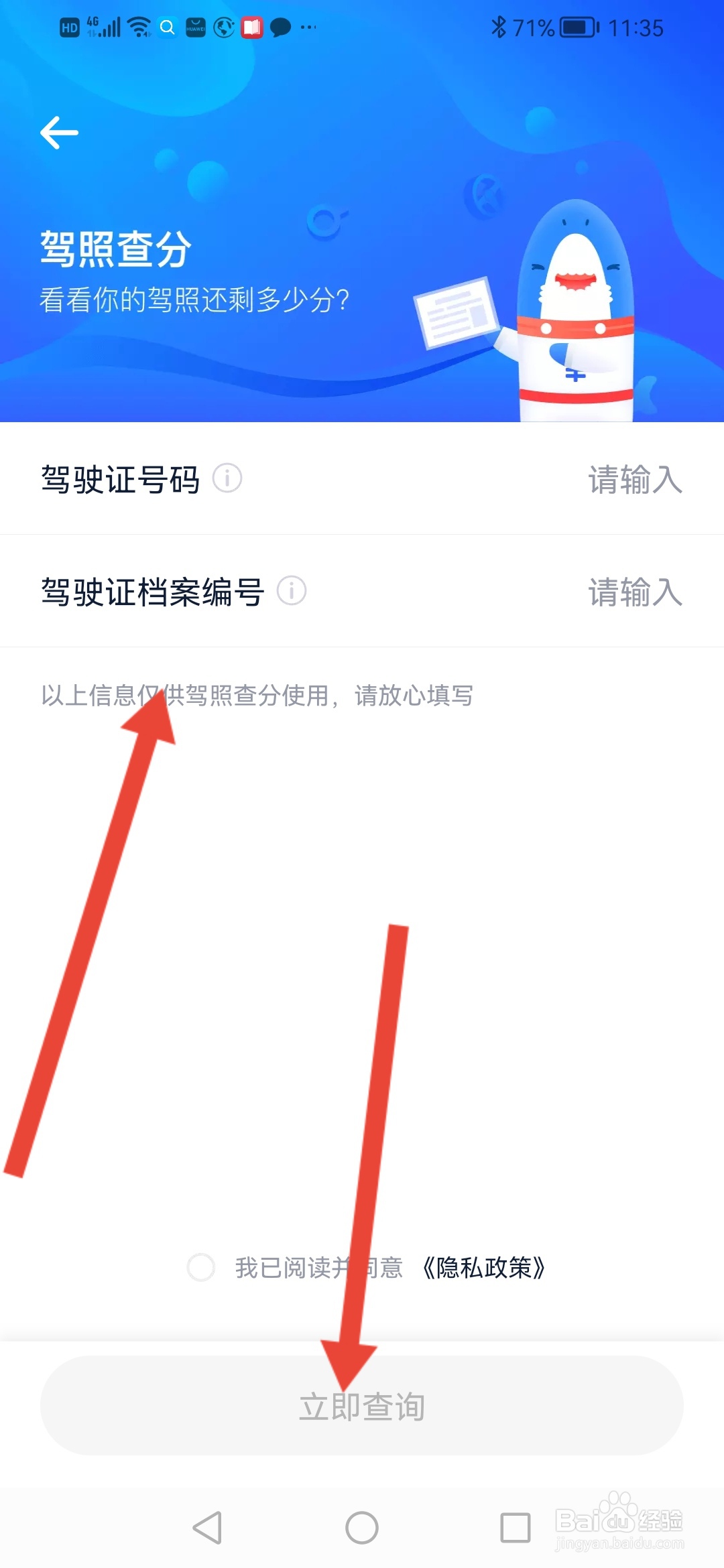Tap the Bluetooth icon in the status bar
The image size is (724, 1568).
pyautogui.click(x=499, y=27)
